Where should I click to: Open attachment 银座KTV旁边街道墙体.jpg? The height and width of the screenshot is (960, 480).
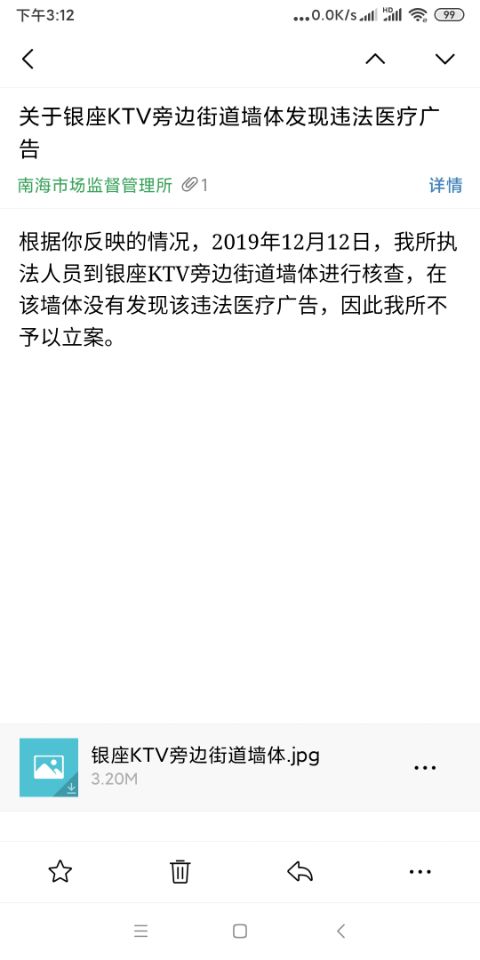click(x=205, y=767)
